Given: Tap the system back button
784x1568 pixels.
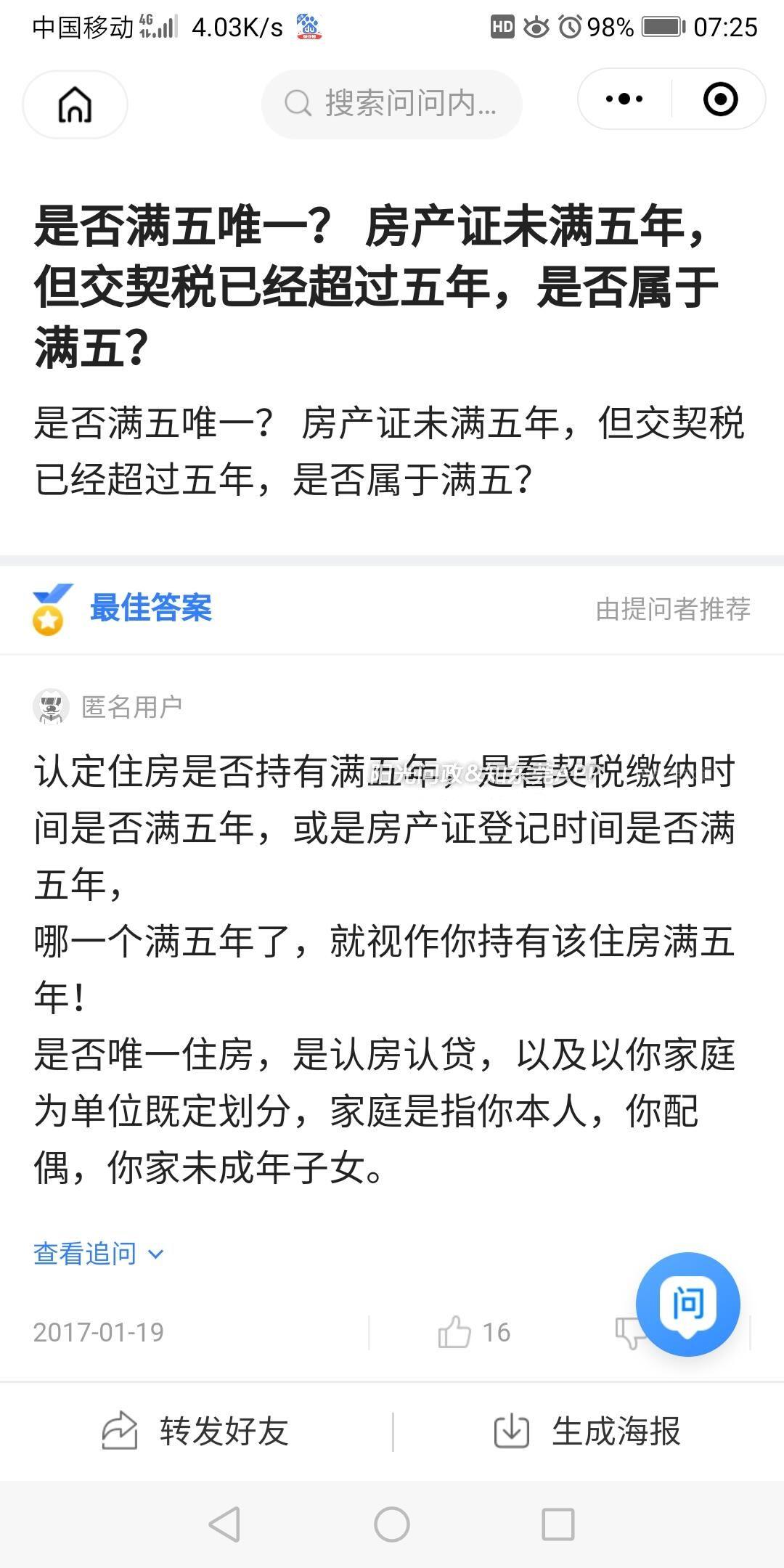Looking at the screenshot, I should [224, 1524].
